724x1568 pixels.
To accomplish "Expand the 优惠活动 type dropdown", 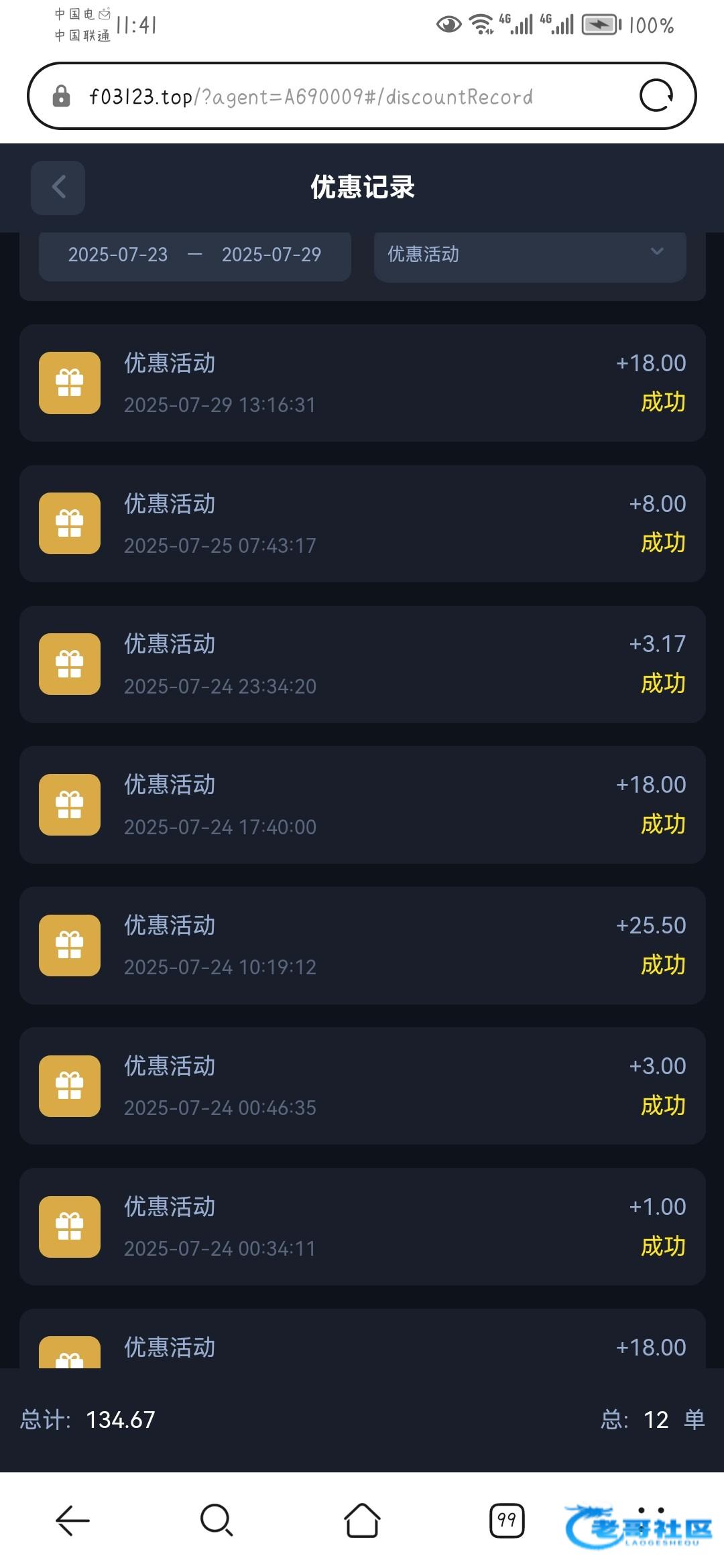I will (x=530, y=255).
